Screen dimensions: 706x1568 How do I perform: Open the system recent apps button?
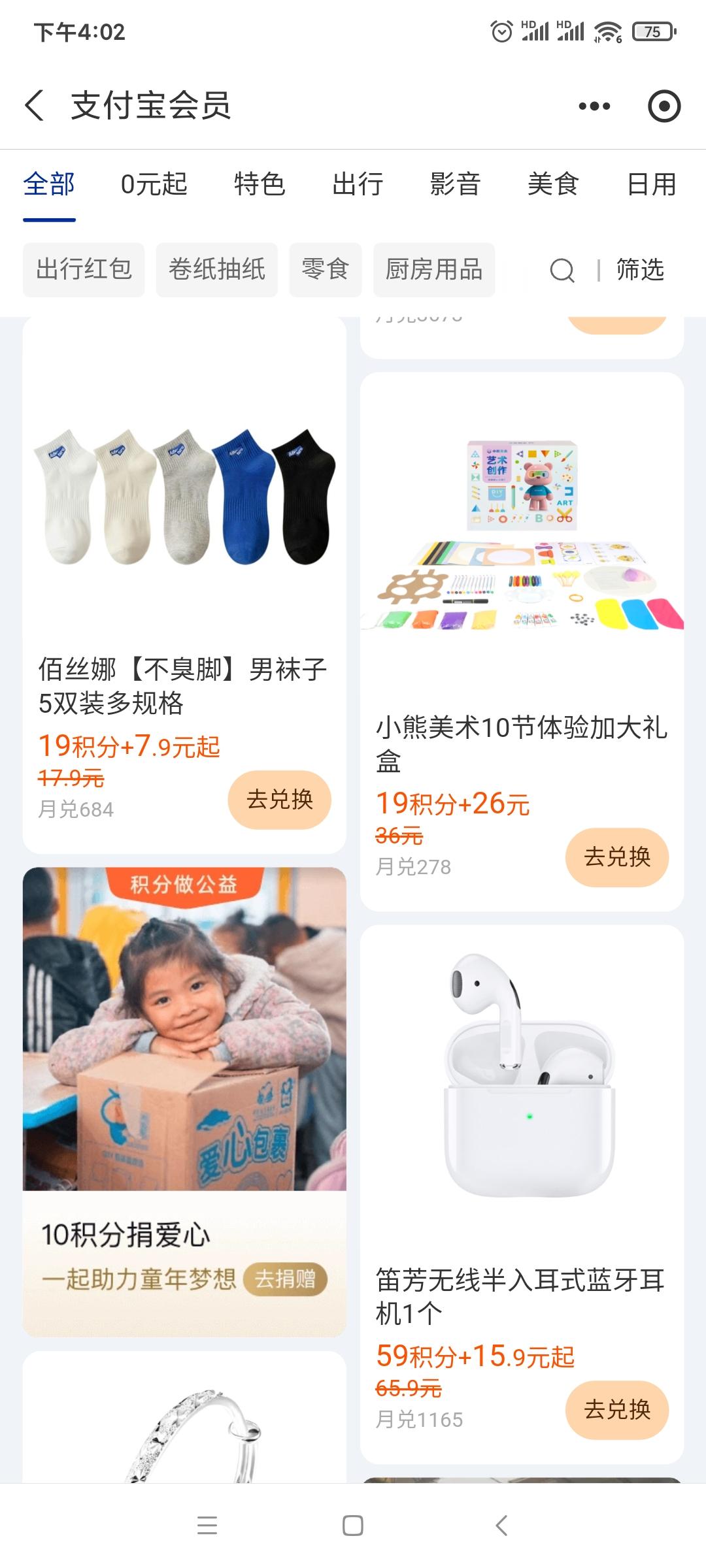click(x=207, y=1526)
